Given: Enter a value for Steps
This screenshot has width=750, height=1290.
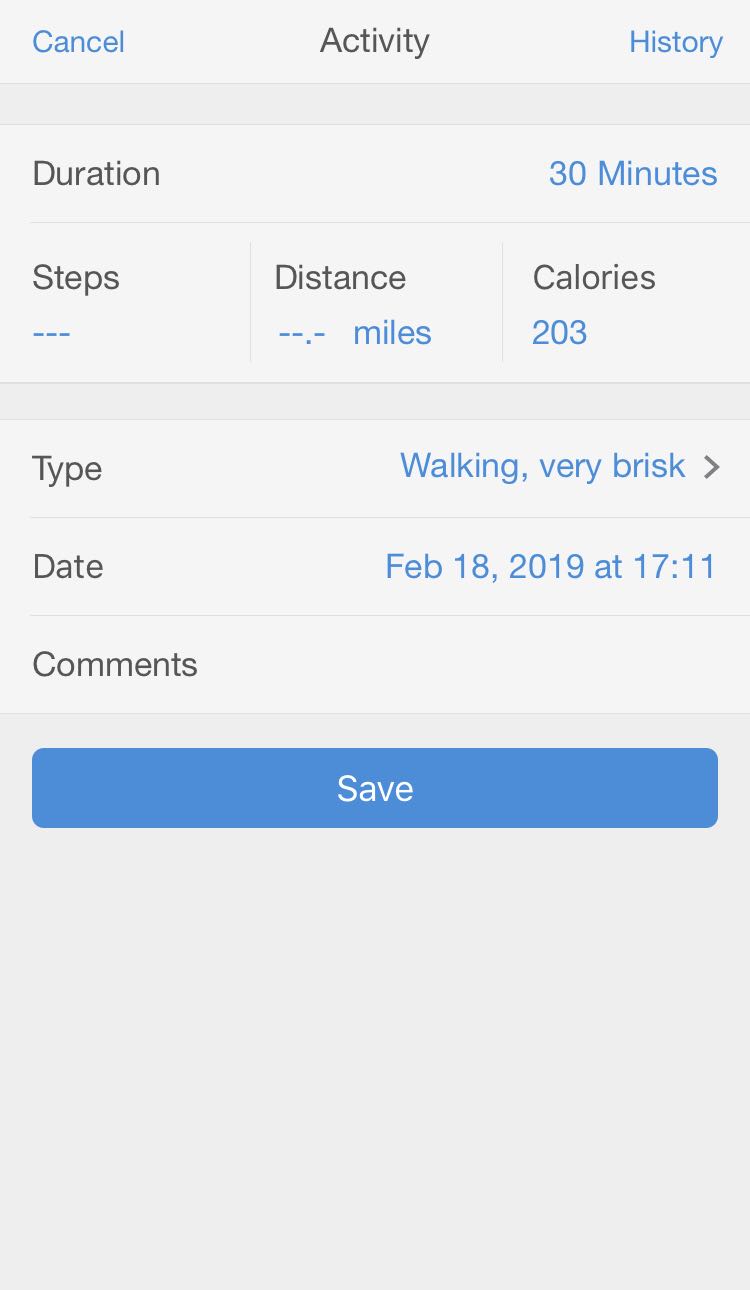Looking at the screenshot, I should point(51,333).
